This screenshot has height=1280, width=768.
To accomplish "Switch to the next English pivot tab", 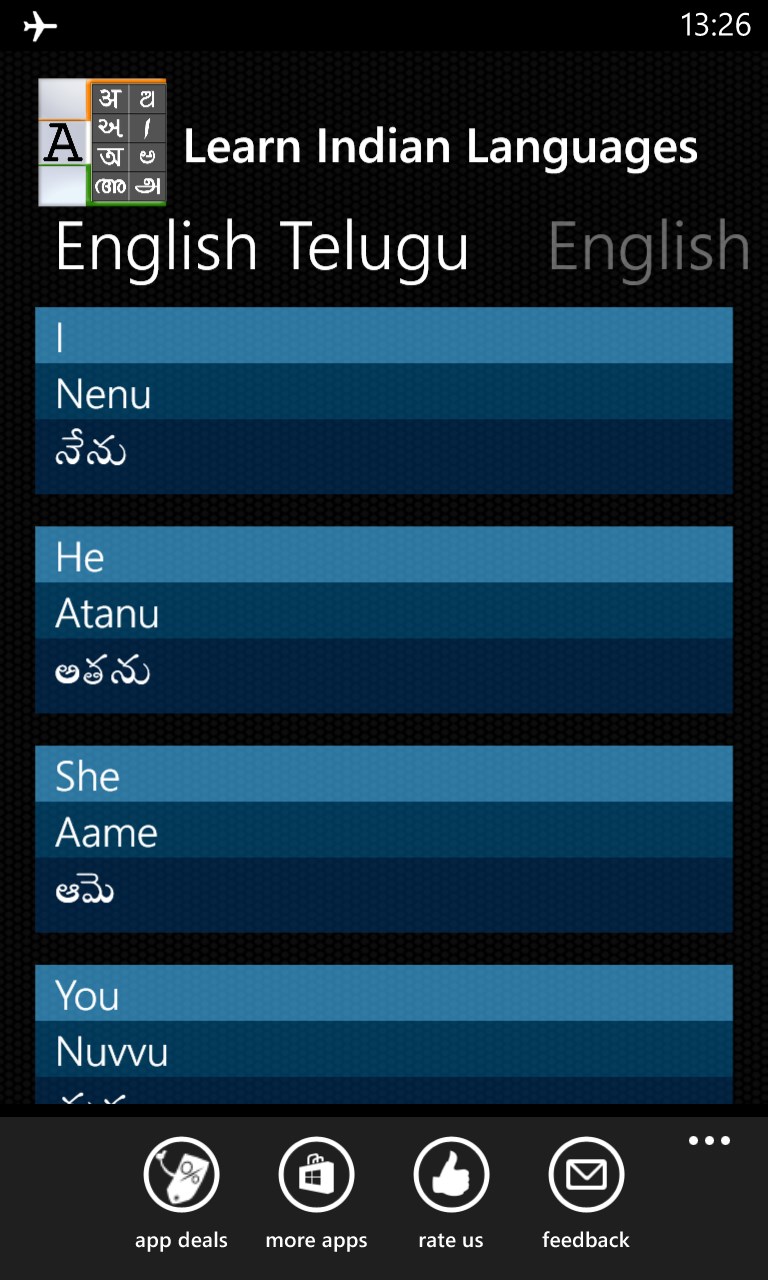I will 649,247.
